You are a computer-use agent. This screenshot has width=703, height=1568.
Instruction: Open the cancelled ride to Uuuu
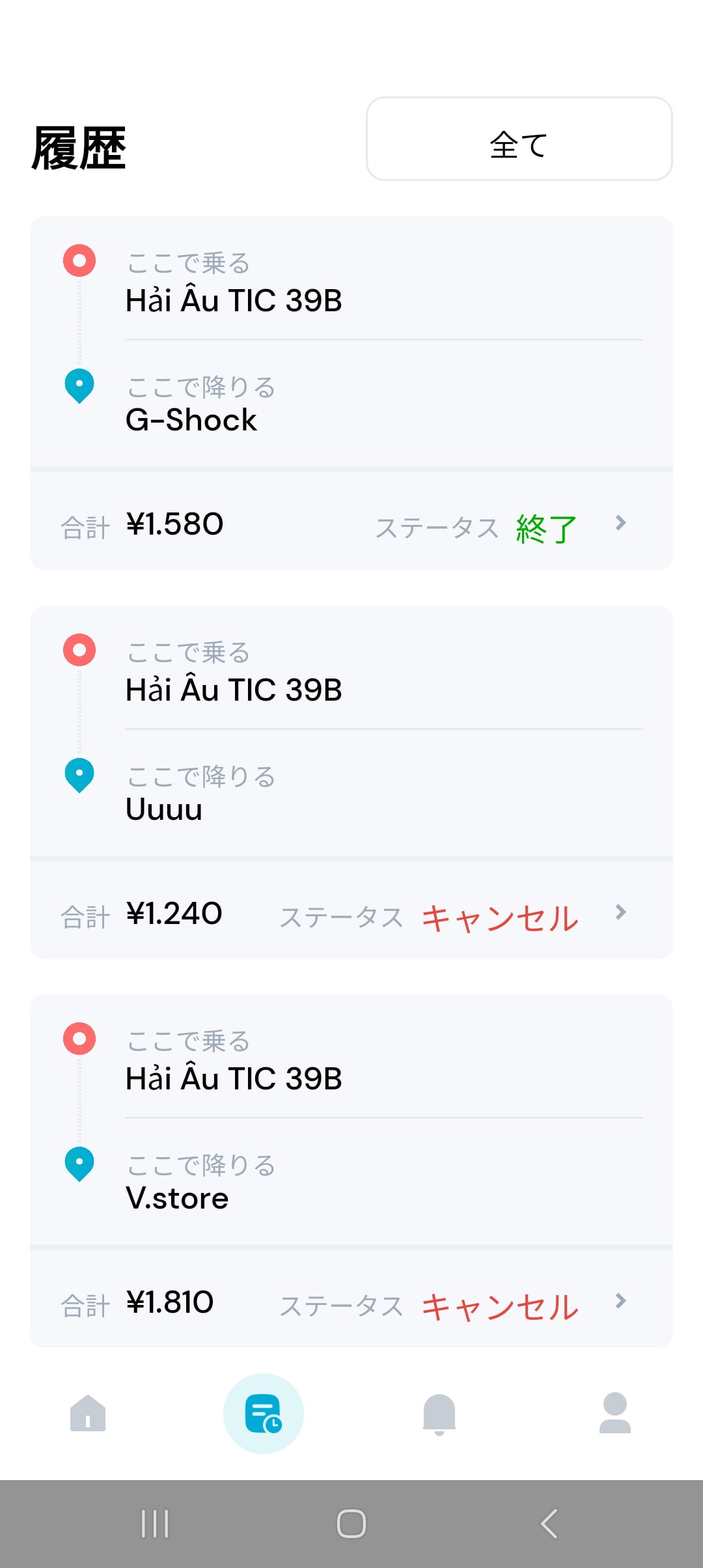coord(351,782)
